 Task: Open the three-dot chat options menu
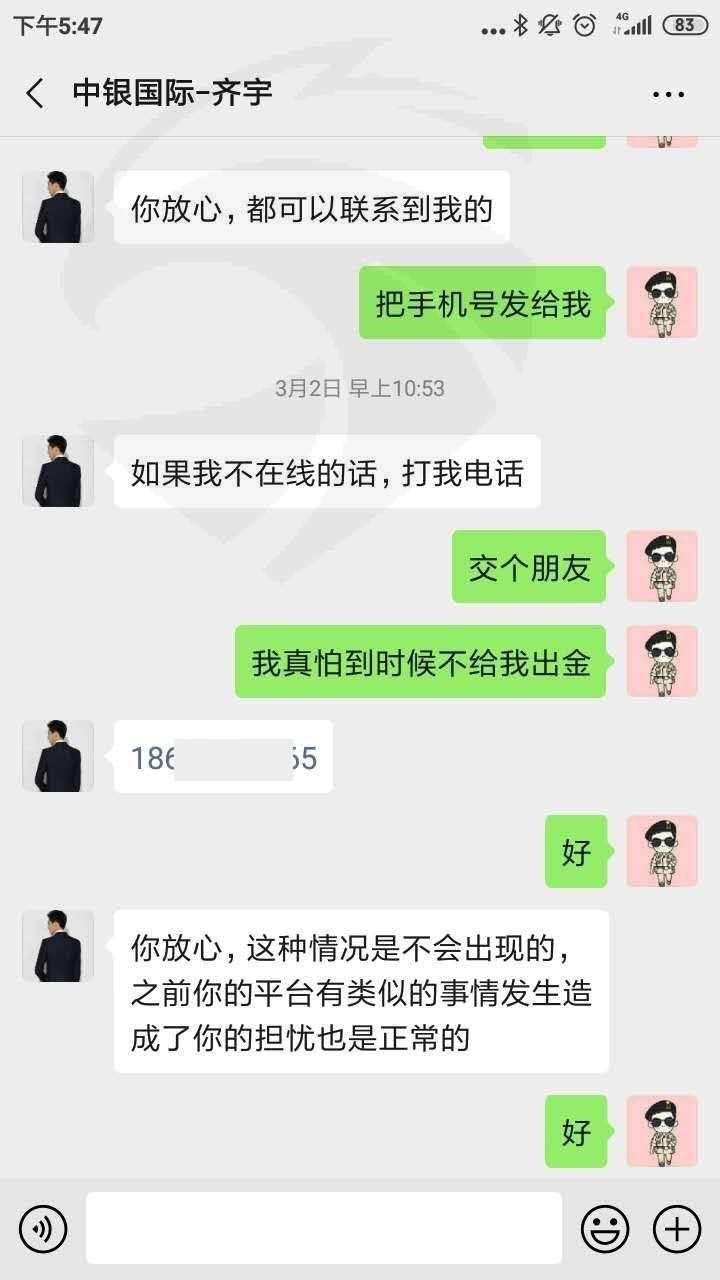pos(668,95)
